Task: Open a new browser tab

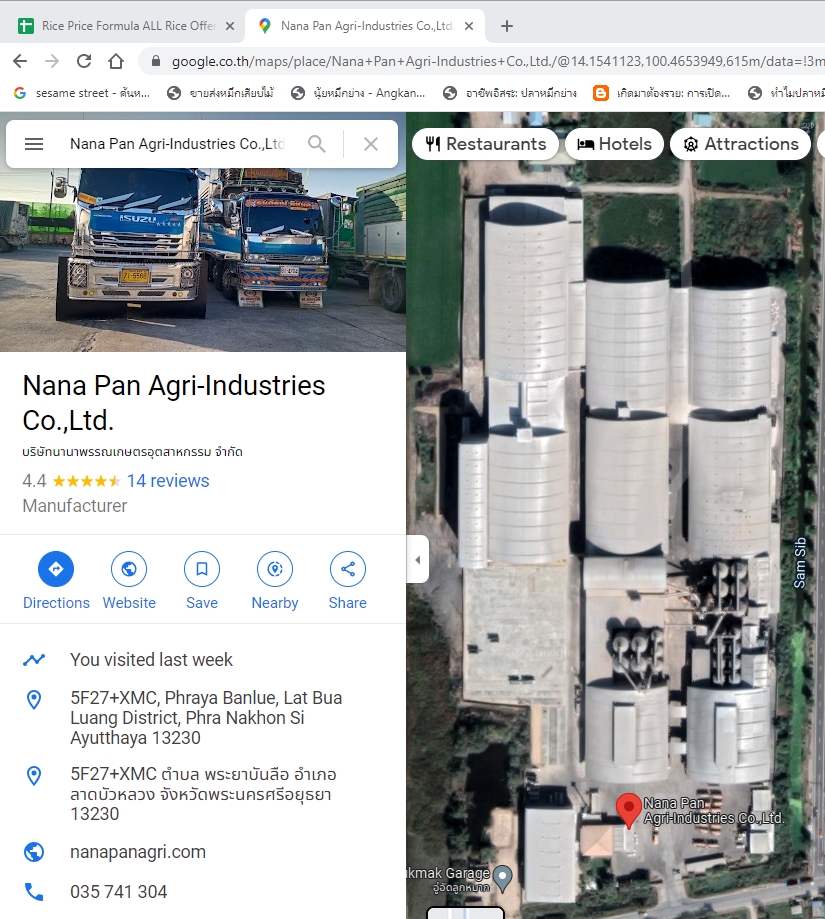Action: point(507,26)
